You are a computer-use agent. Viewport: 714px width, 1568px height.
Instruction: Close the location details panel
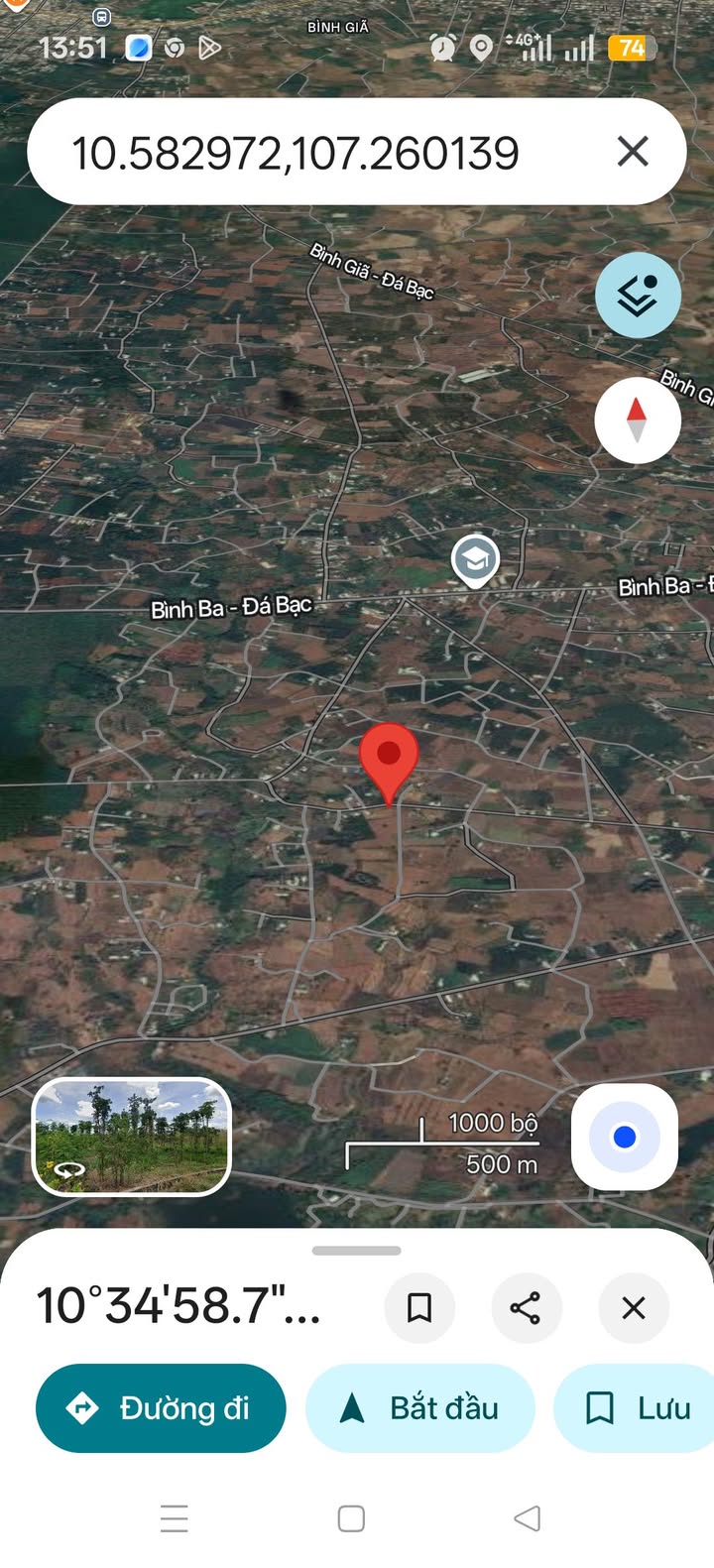pos(634,1307)
